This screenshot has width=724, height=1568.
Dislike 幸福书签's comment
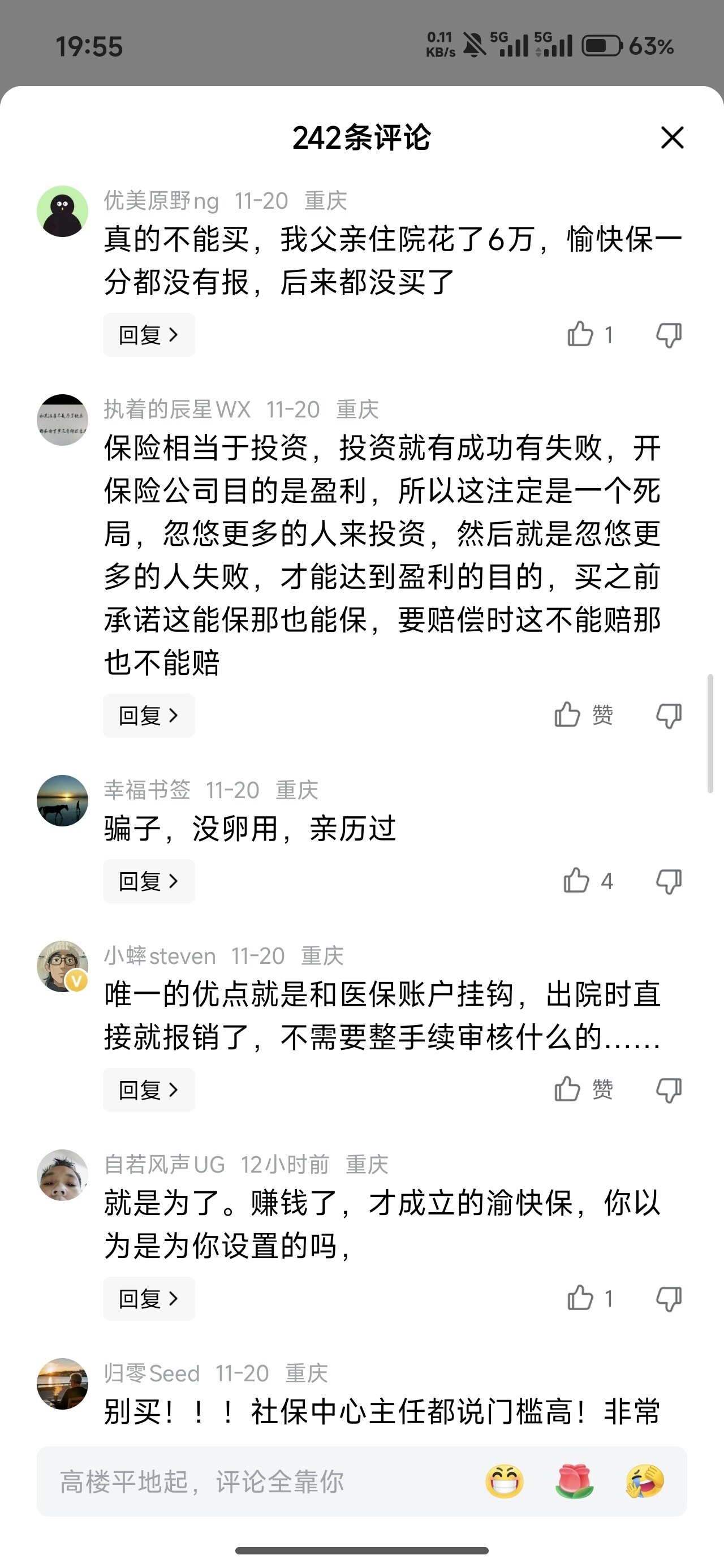pos(669,881)
